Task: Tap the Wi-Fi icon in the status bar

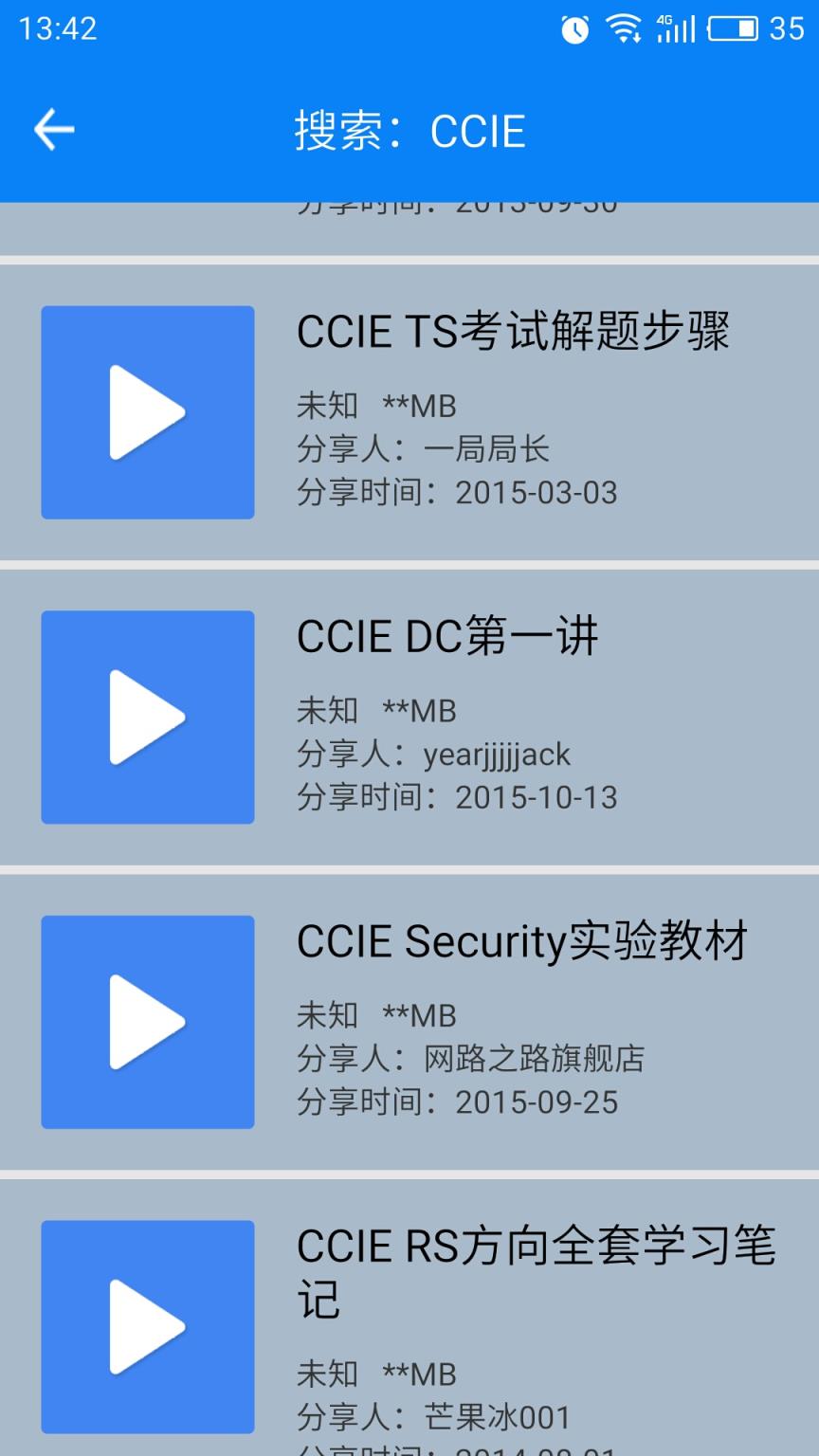Action: click(624, 28)
